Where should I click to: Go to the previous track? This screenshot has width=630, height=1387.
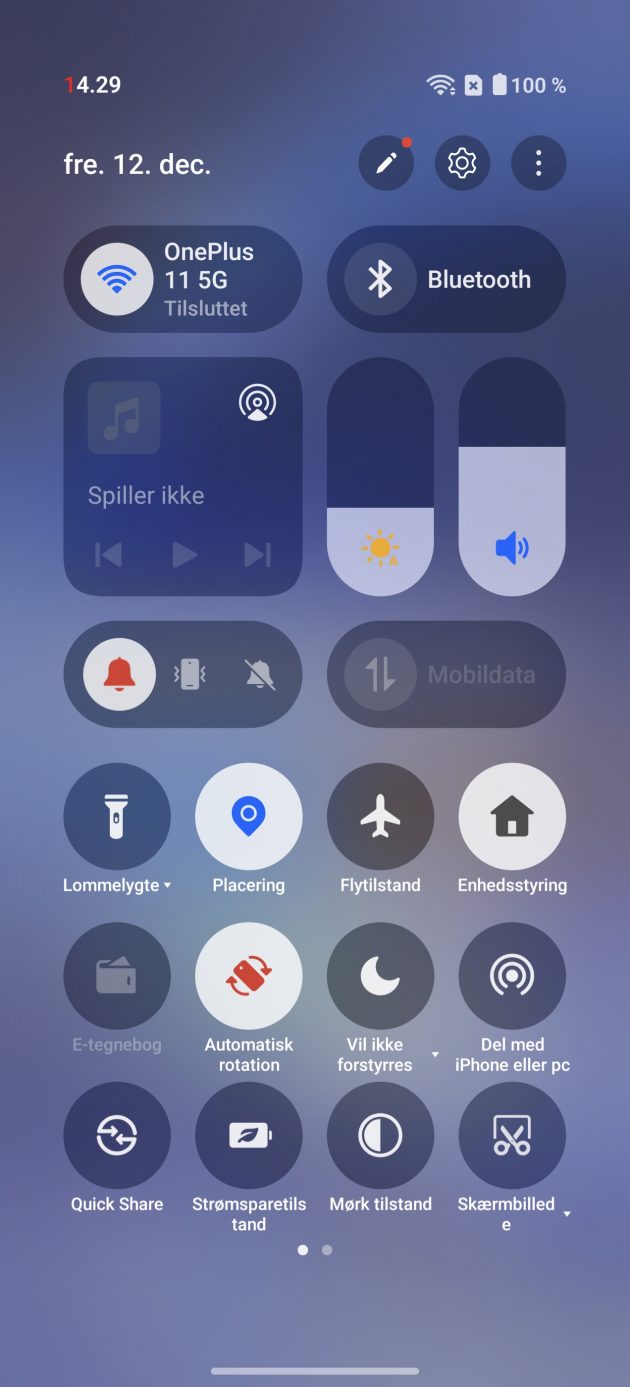click(x=109, y=554)
